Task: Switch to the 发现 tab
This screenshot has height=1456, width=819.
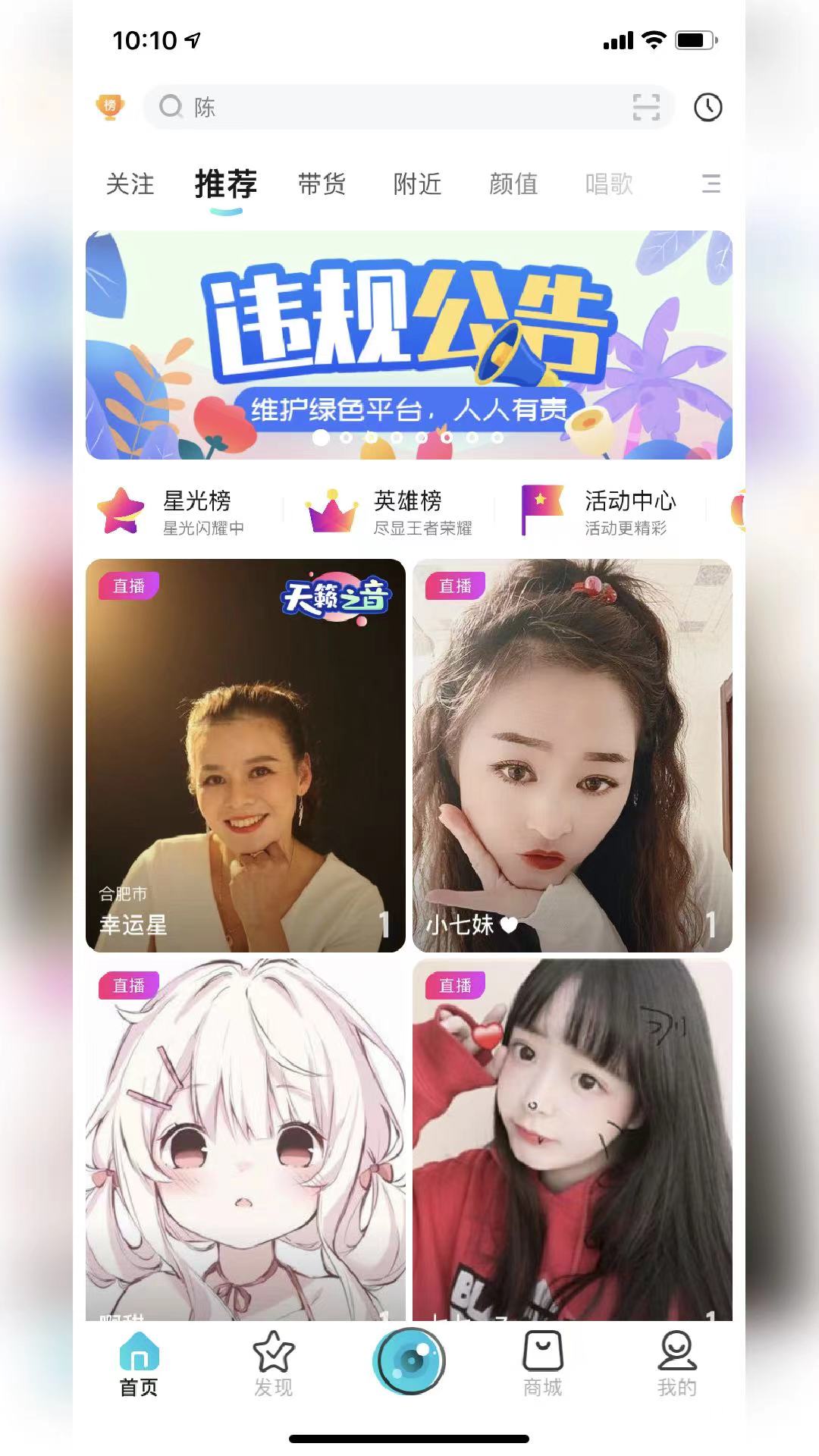Action: click(273, 1363)
